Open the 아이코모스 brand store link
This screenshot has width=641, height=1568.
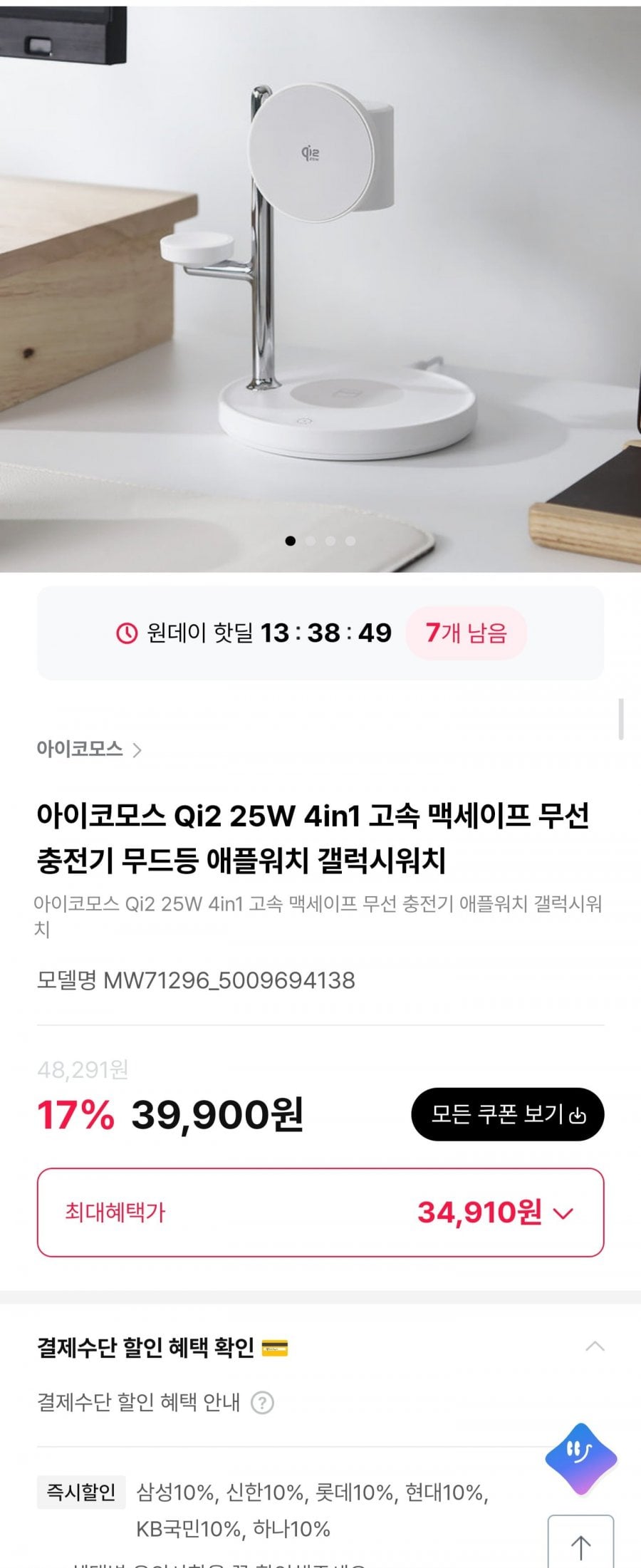89,749
